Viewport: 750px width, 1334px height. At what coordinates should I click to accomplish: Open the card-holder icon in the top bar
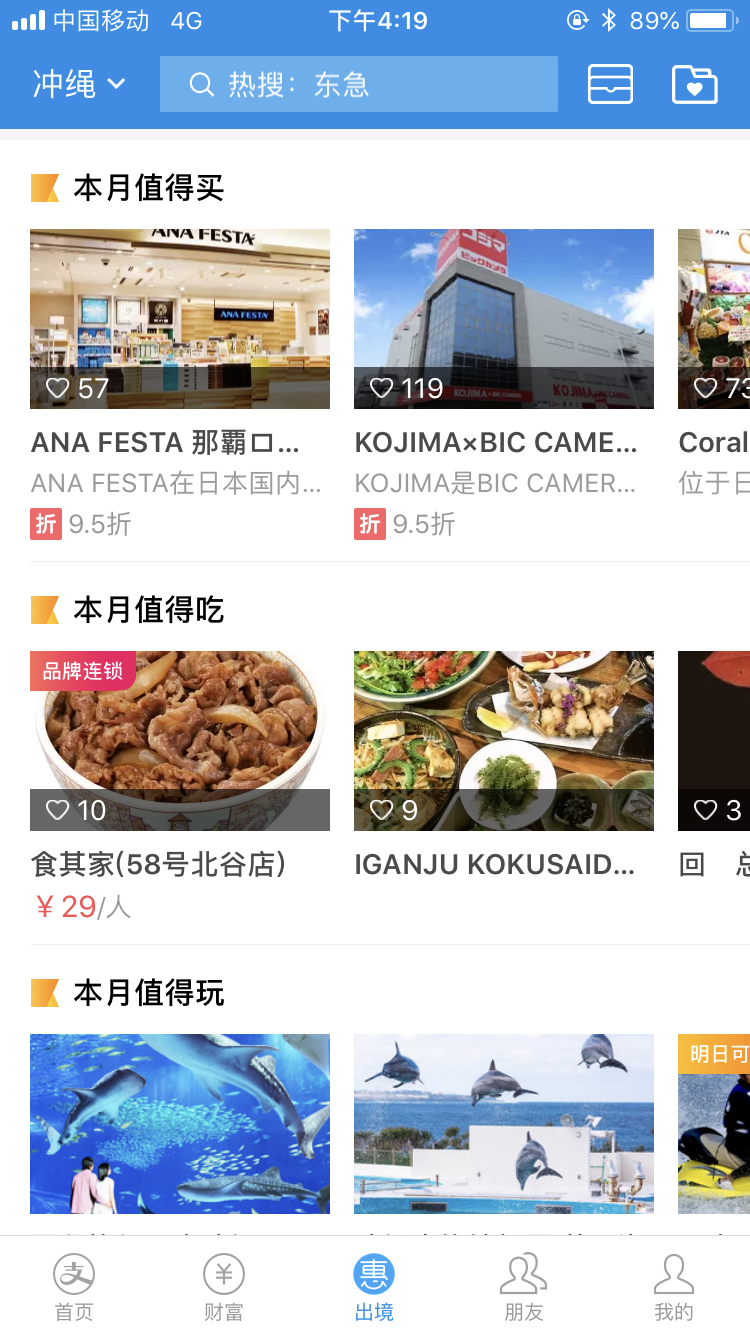point(609,84)
